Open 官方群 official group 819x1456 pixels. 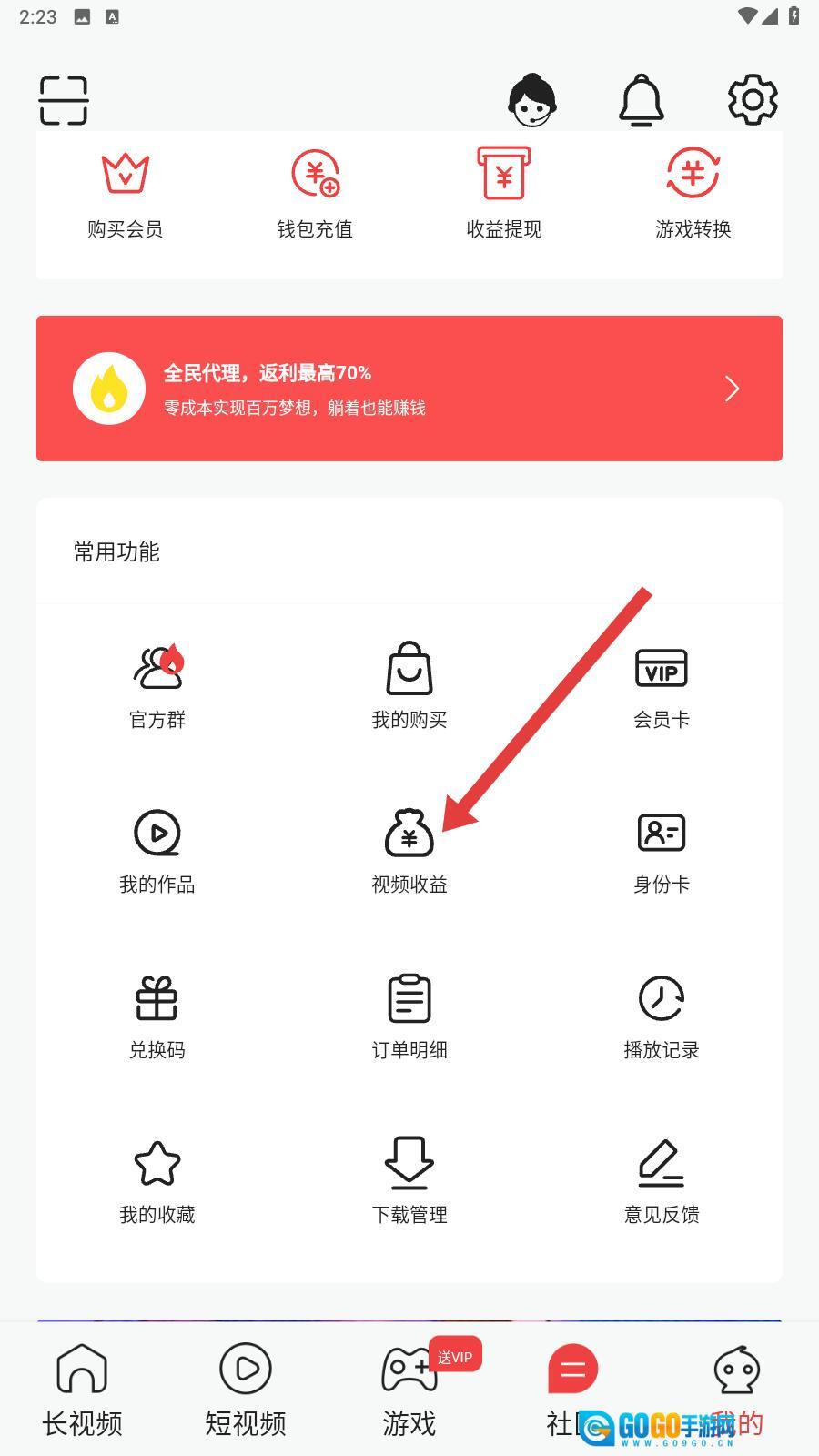click(x=157, y=685)
